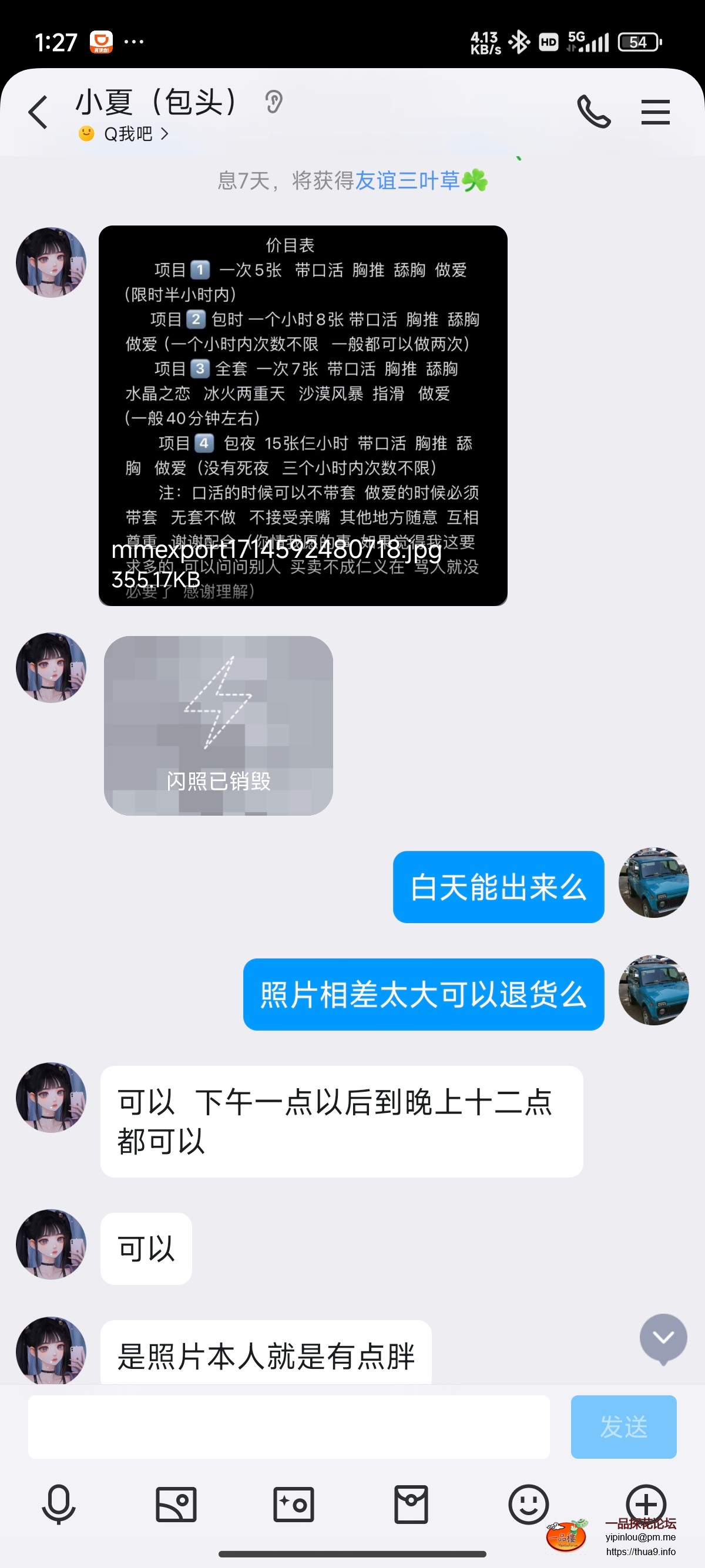Open the red packet option
This screenshot has height=1568, width=705.
tap(411, 1504)
